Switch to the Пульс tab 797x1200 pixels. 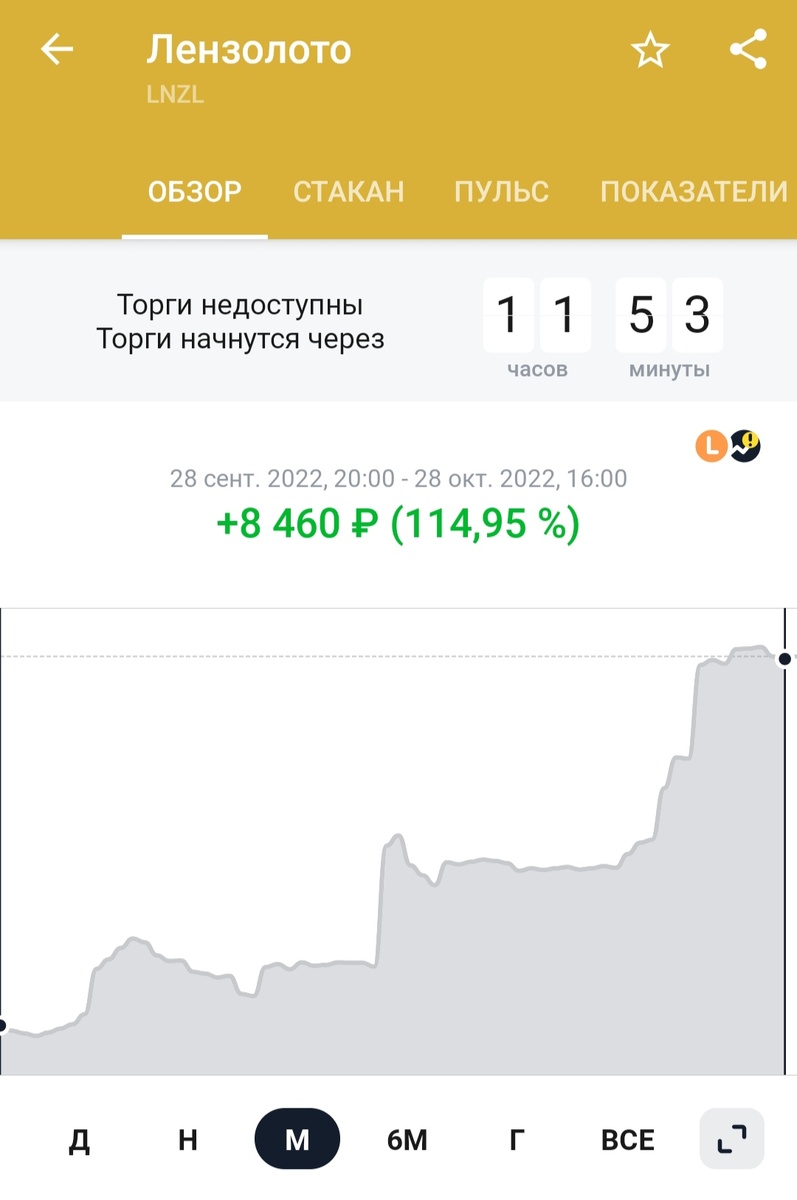point(501,191)
